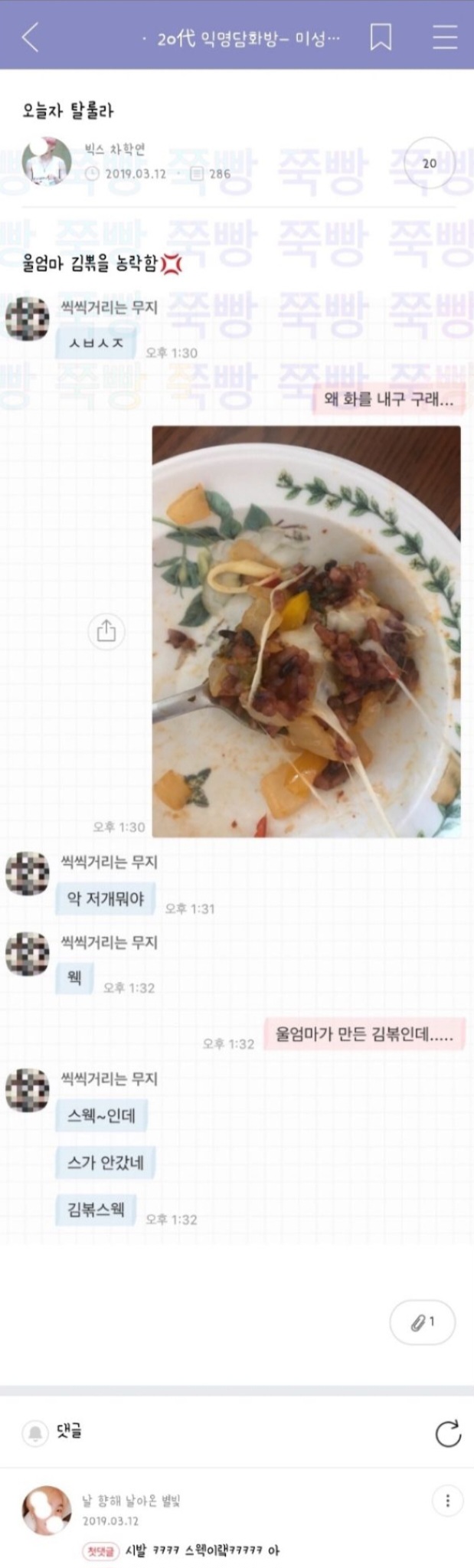This screenshot has width=474, height=1568.
Task: Go back using the top-left arrow
Action: tap(30, 36)
